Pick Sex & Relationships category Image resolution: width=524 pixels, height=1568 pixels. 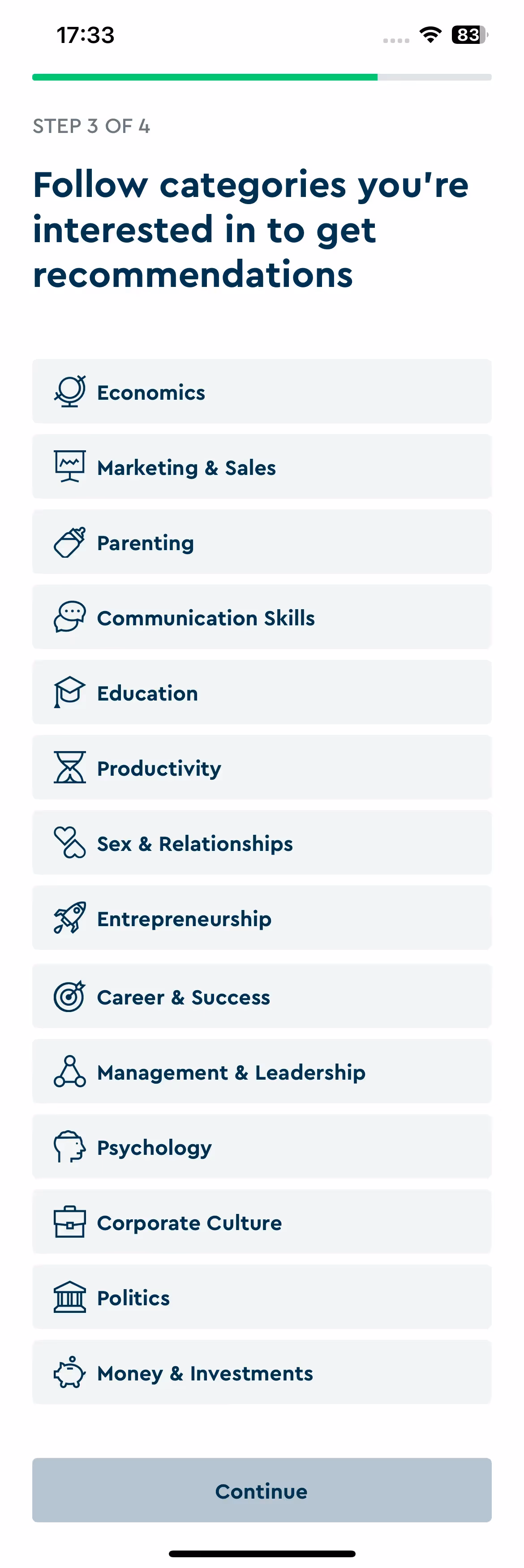(262, 842)
